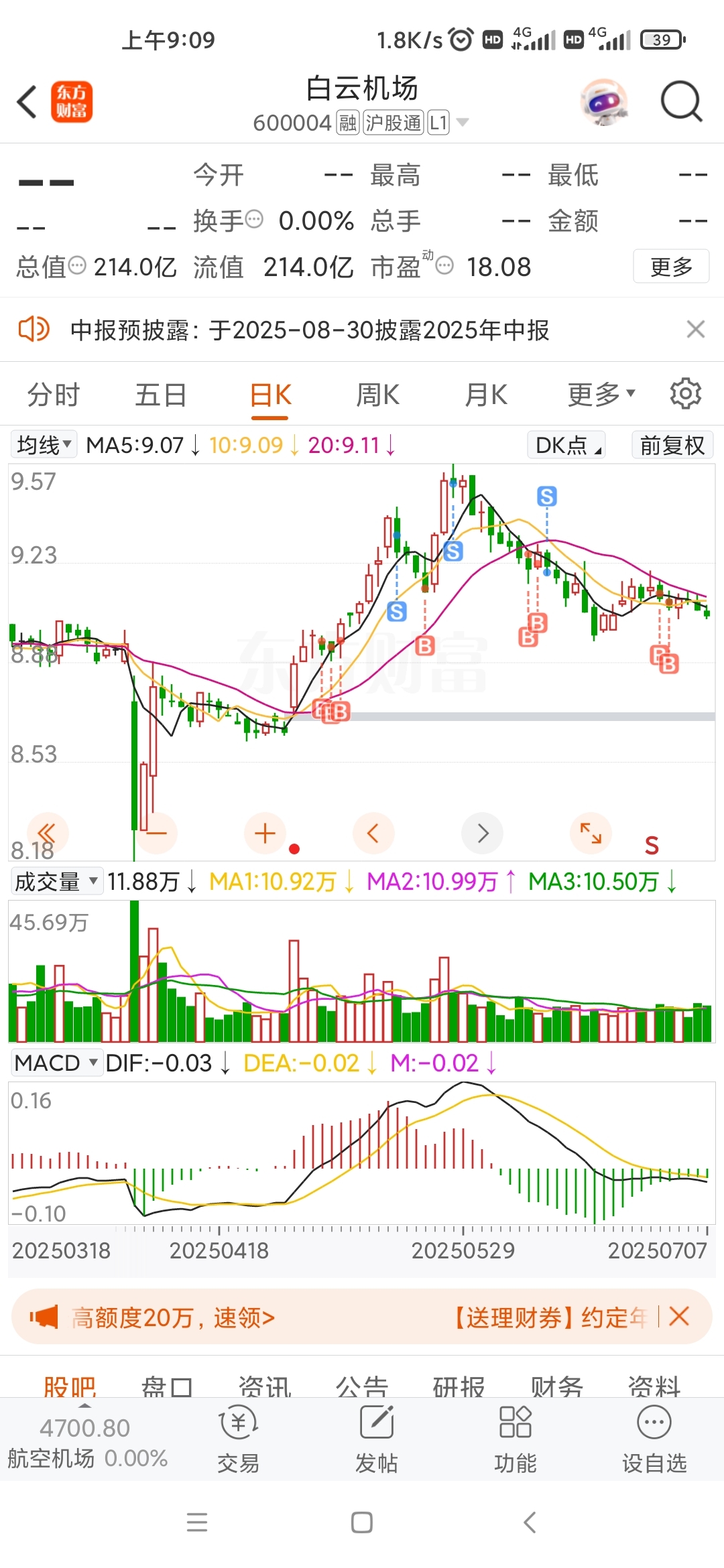Dismiss the 中报预披露 notice
Viewport: 724px width, 1568px height.
pos(696,329)
